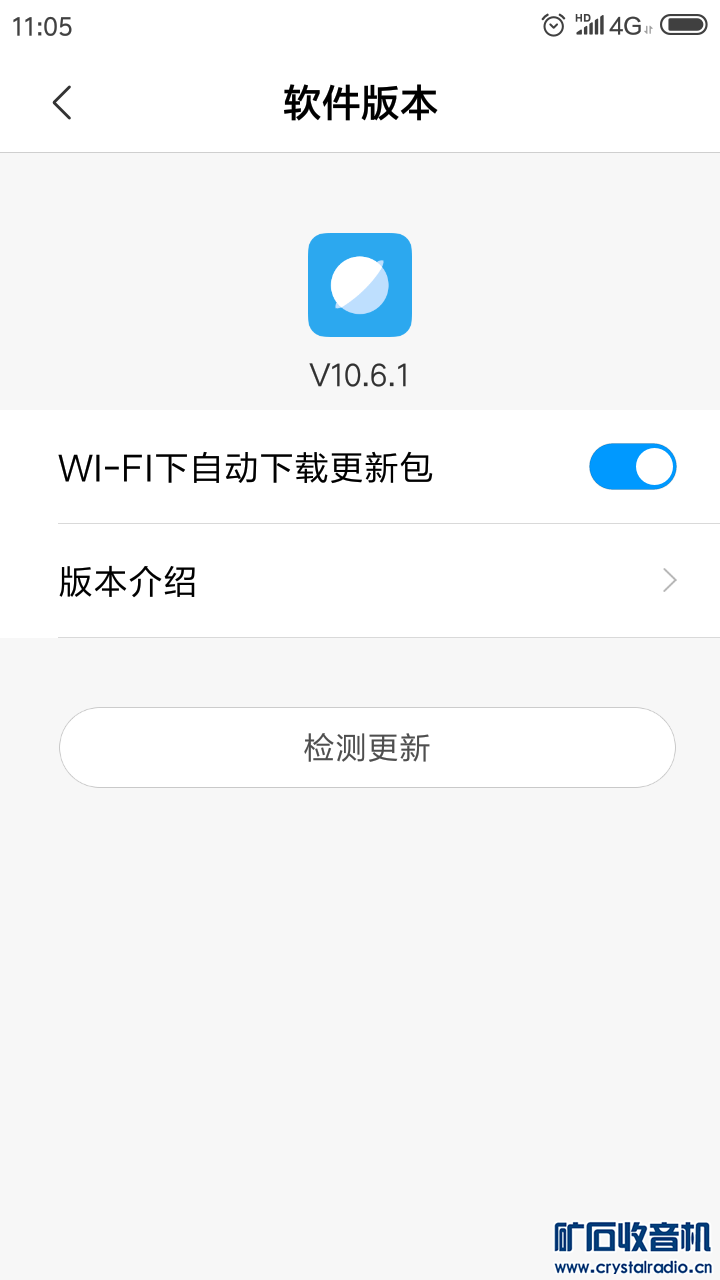This screenshot has height=1280, width=720.
Task: Toggle WI-FI下自动下载更新包 switch
Action: click(x=632, y=467)
